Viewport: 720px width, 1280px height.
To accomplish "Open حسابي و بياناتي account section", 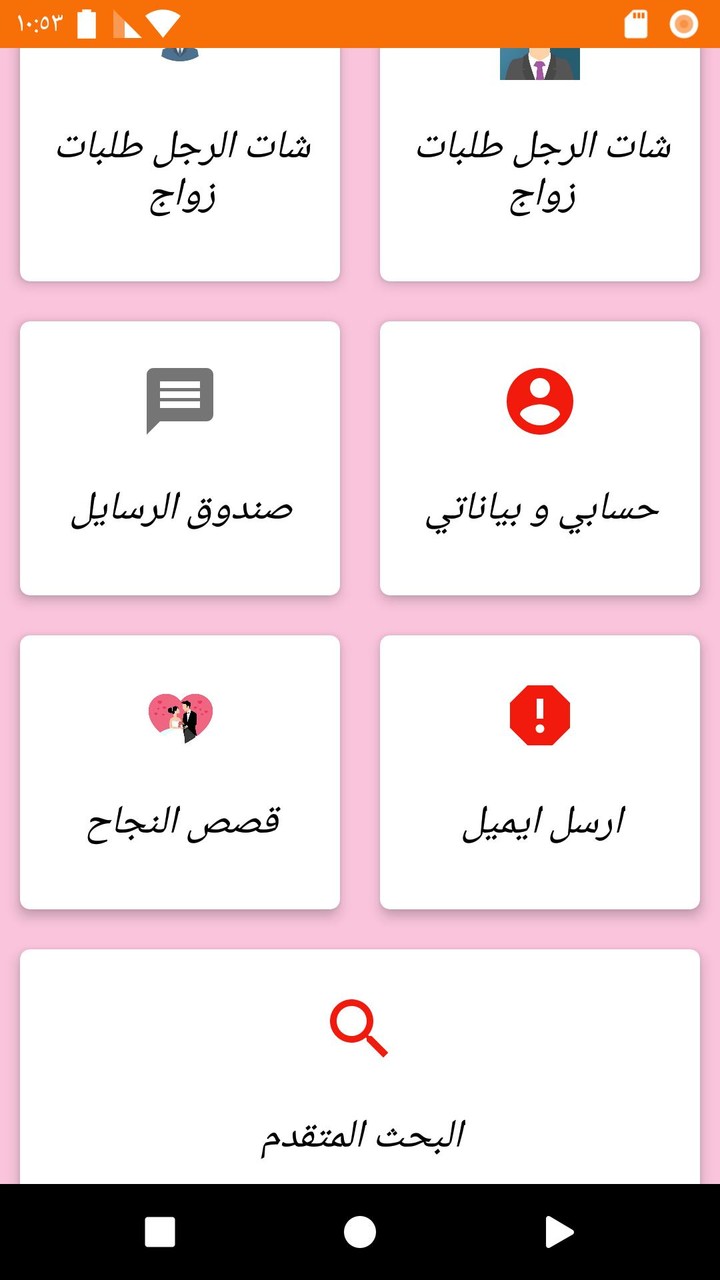I will (540, 458).
